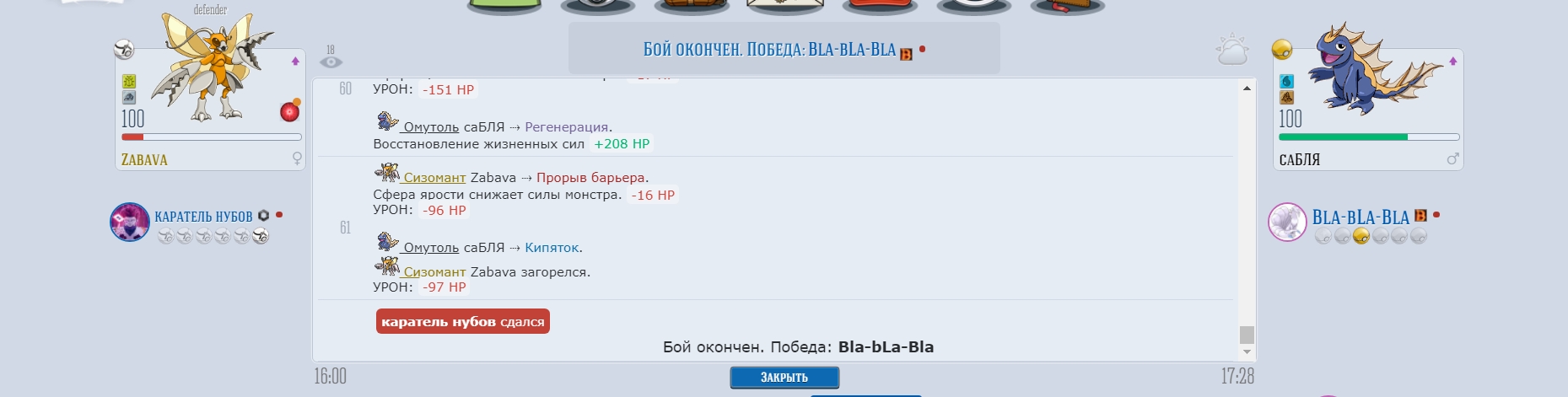Screen dimensions: 1568x397
Task: Tap КАРАТЕЛЬ НУБОВ avatar picture
Action: [130, 222]
